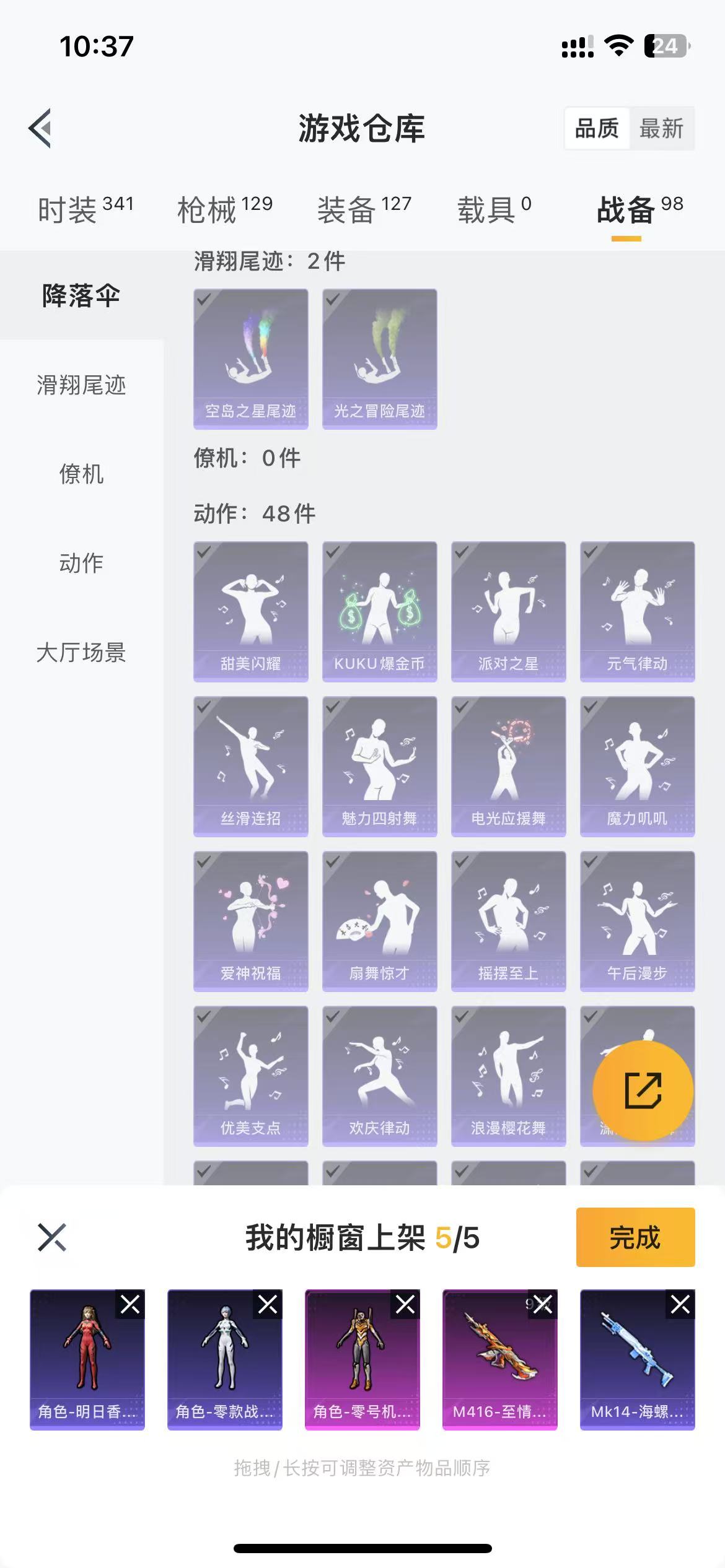Tap the orange floating share button
This screenshot has height=1568, width=725.
(643, 1091)
